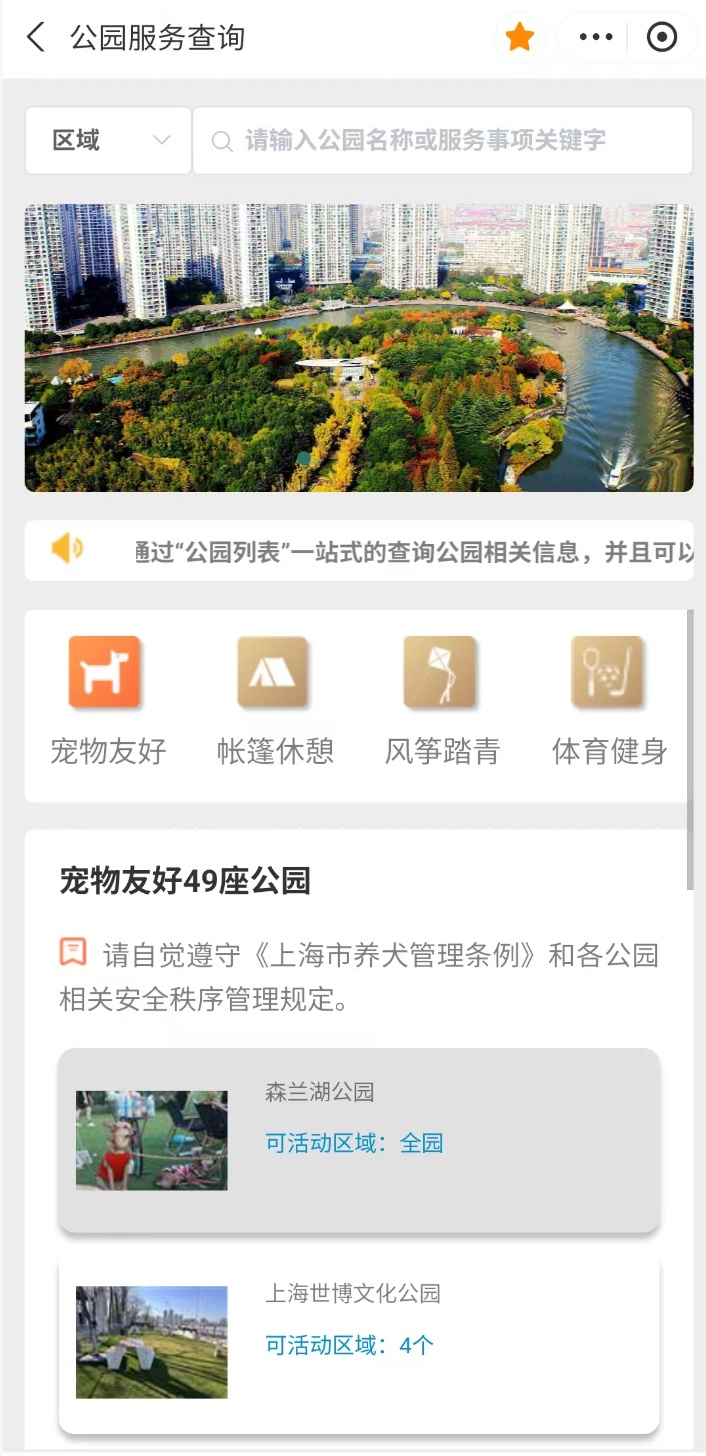
Task: Expand the 区域 dropdown
Action: tap(108, 141)
